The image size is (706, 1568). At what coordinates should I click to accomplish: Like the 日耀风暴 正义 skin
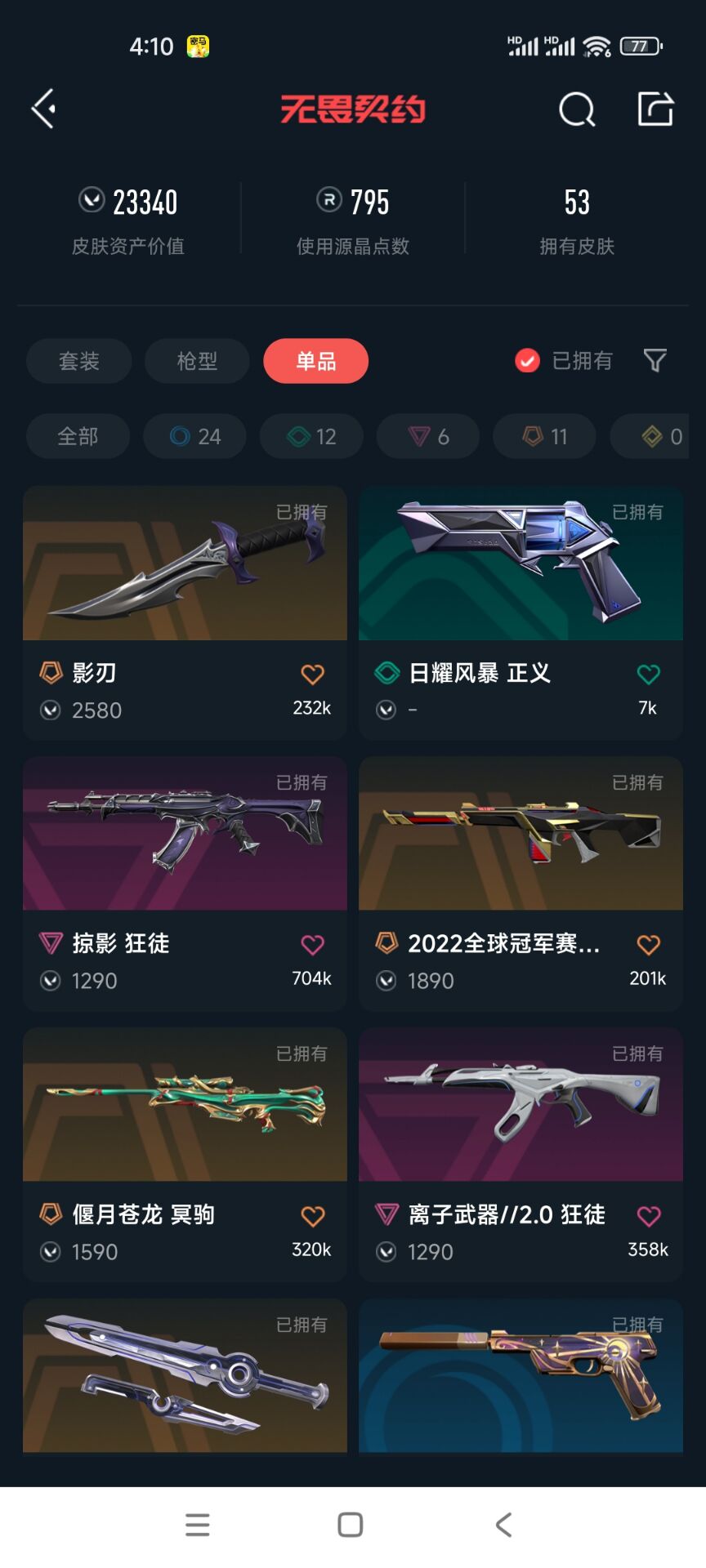tap(648, 675)
